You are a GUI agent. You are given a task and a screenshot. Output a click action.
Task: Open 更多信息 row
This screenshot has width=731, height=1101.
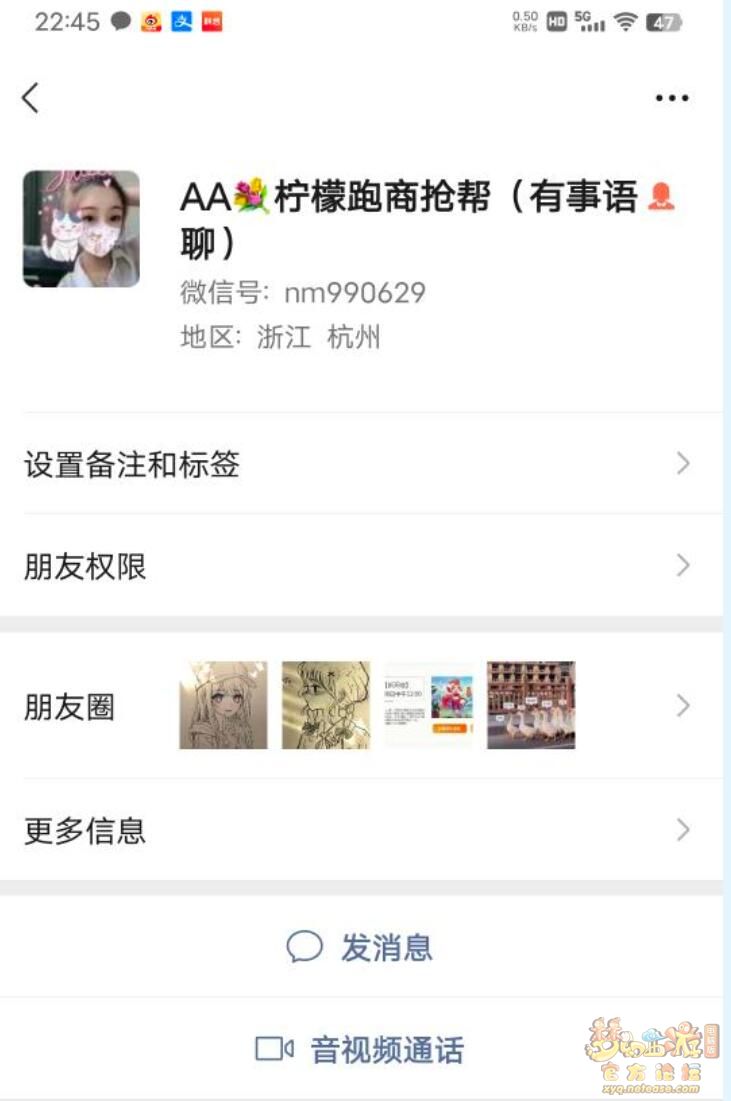click(x=360, y=830)
